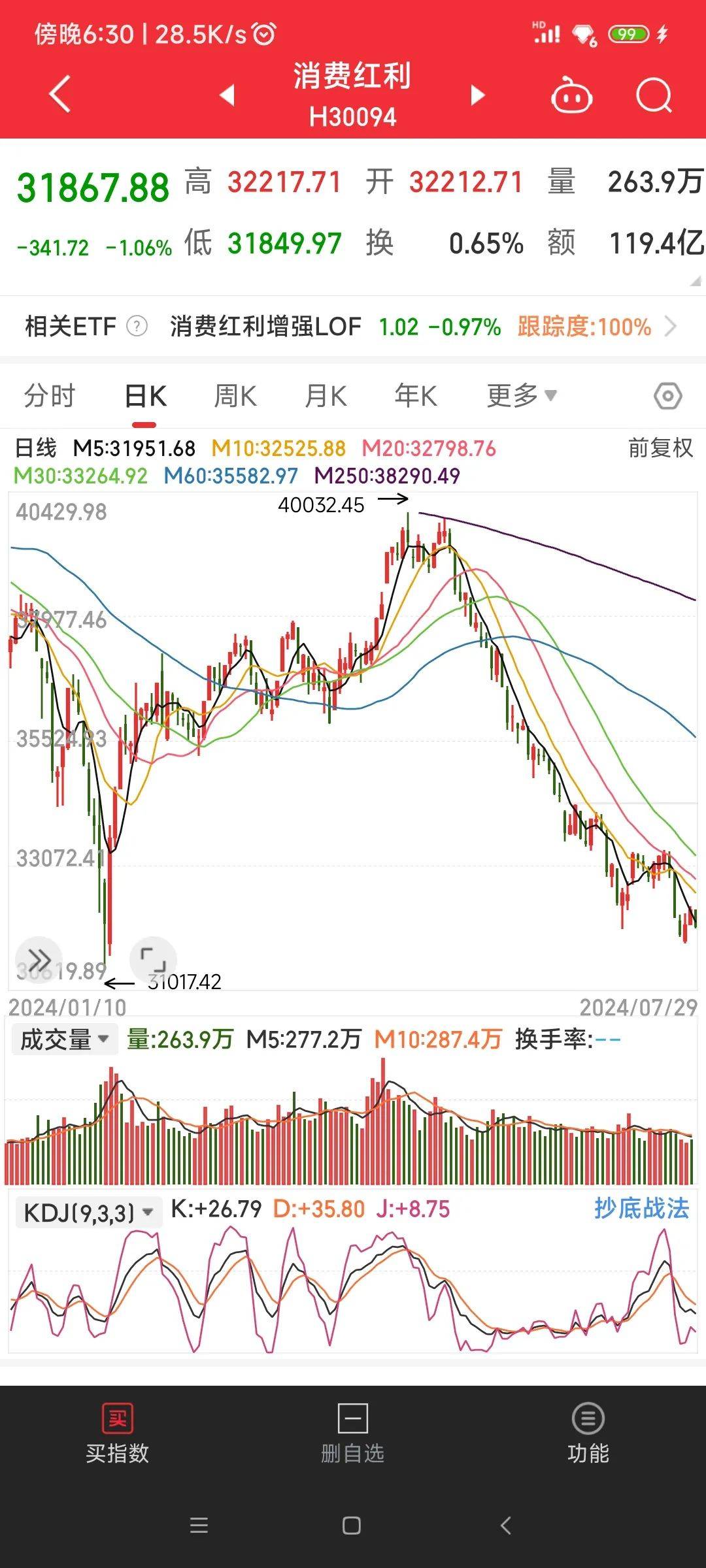Open the 更多 chart type dropdown
This screenshot has width=706, height=1568.
518,395
